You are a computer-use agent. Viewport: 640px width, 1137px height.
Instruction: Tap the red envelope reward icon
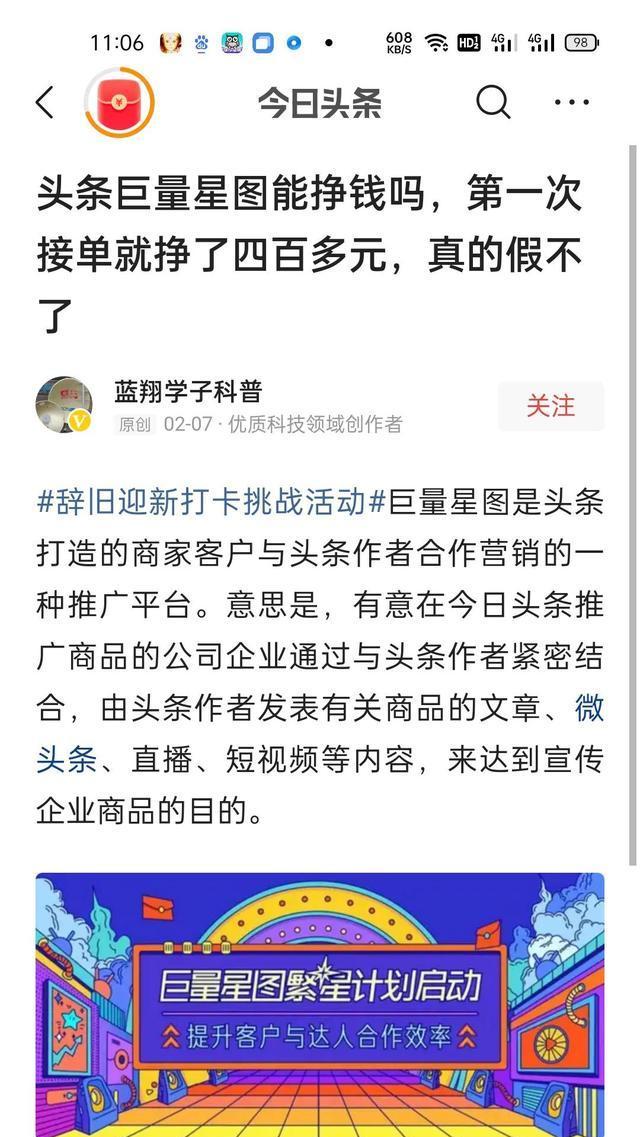click(x=119, y=102)
